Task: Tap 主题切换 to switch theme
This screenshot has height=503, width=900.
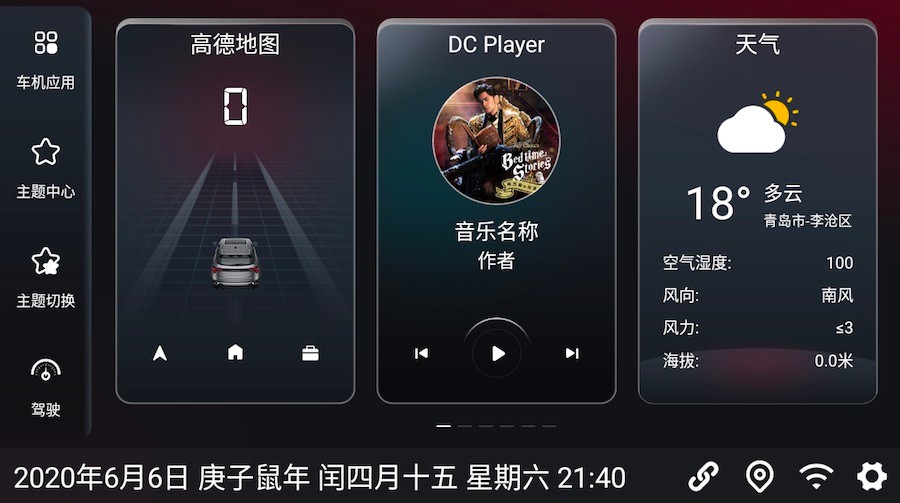Action: tap(45, 276)
